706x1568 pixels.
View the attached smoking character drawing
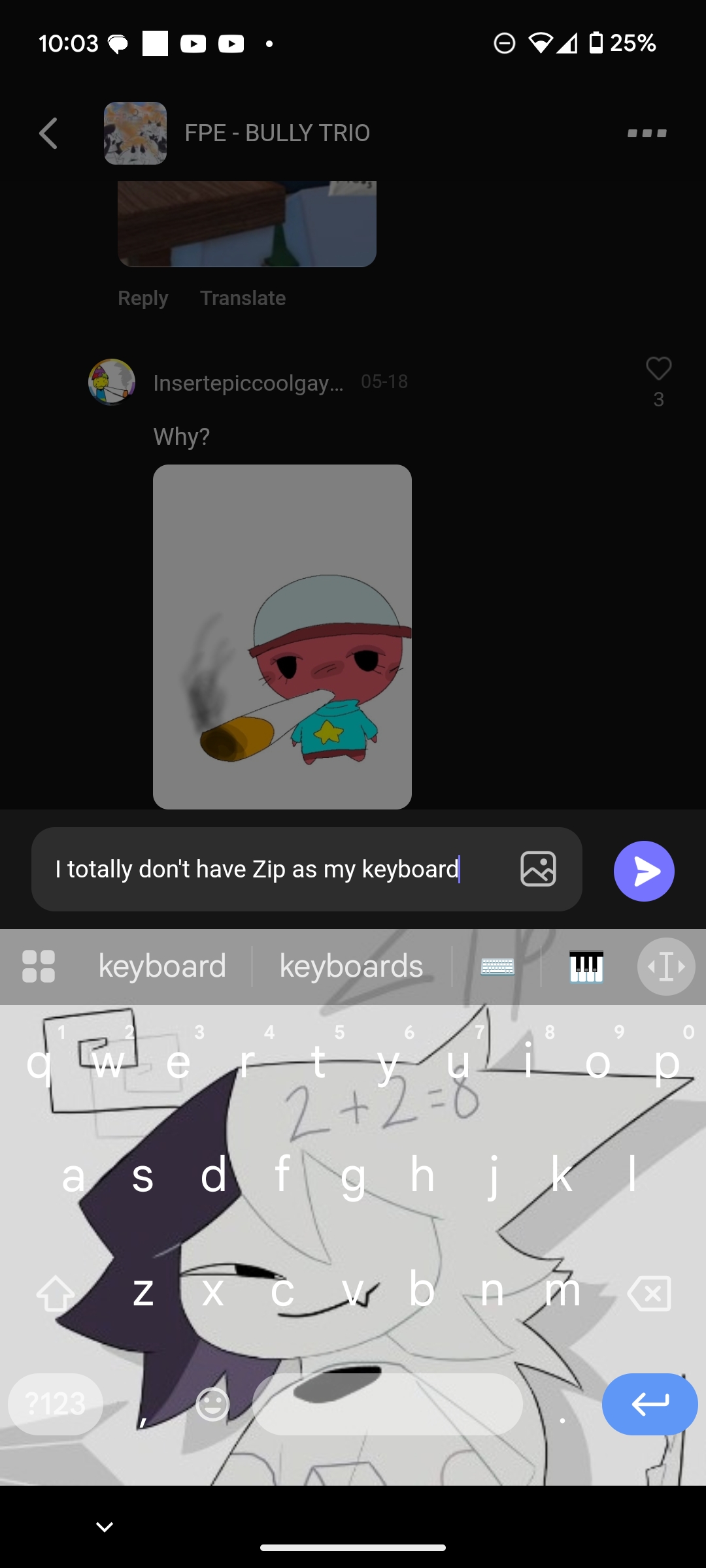[x=282, y=637]
